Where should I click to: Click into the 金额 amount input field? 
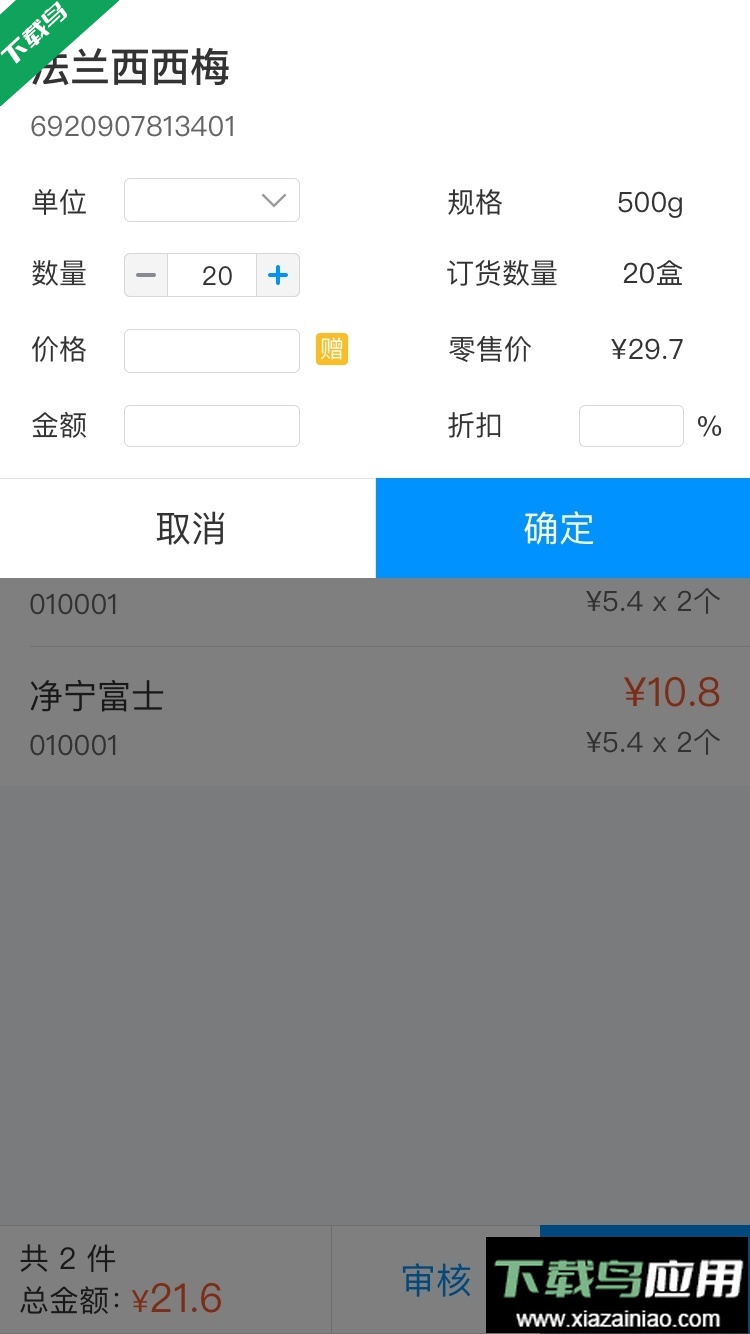tap(211, 425)
